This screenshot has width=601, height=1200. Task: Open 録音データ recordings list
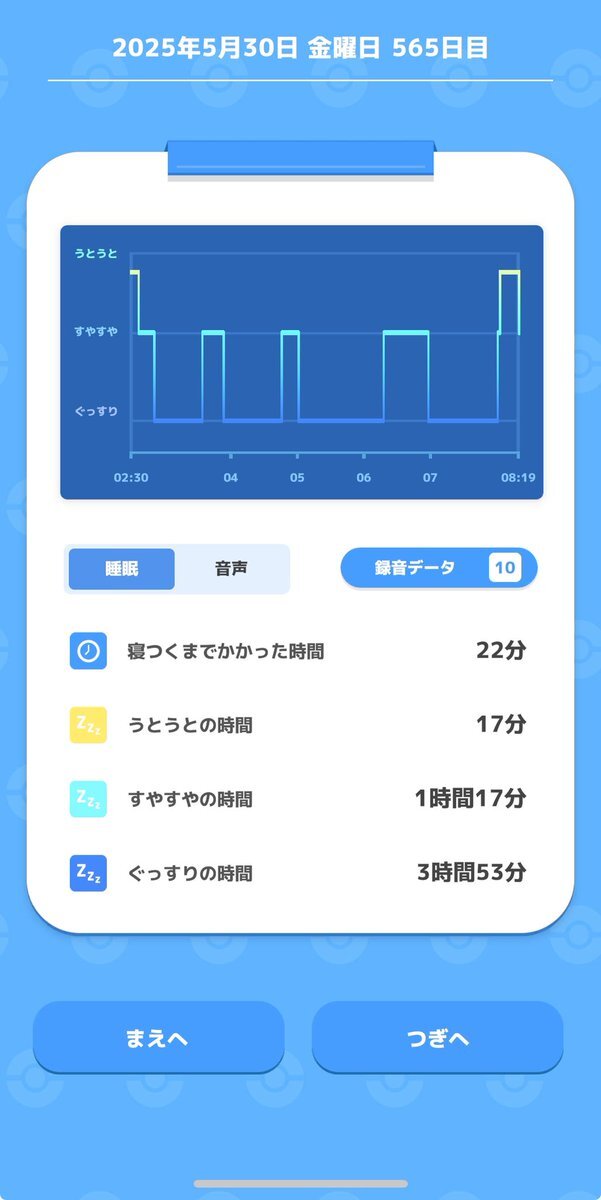(438, 568)
